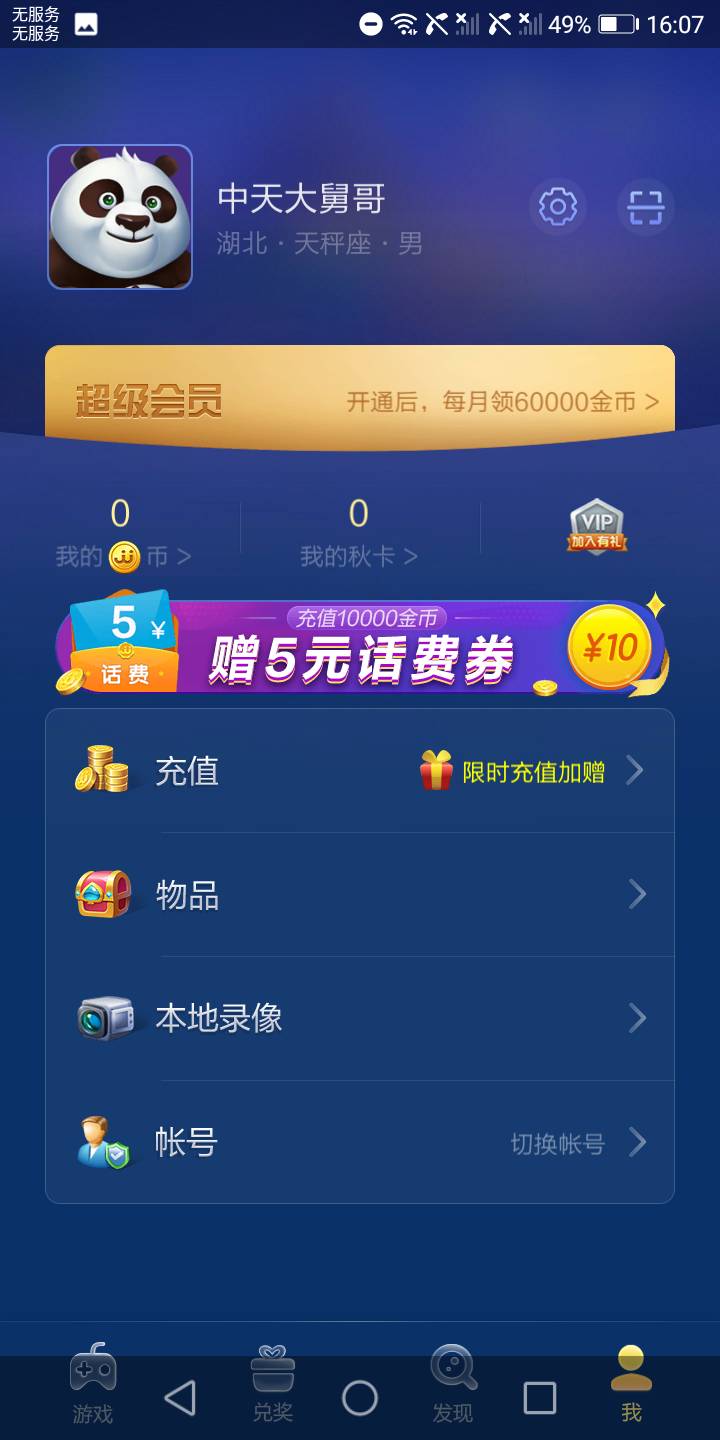Expand the 充值 row chevron

click(x=636, y=770)
